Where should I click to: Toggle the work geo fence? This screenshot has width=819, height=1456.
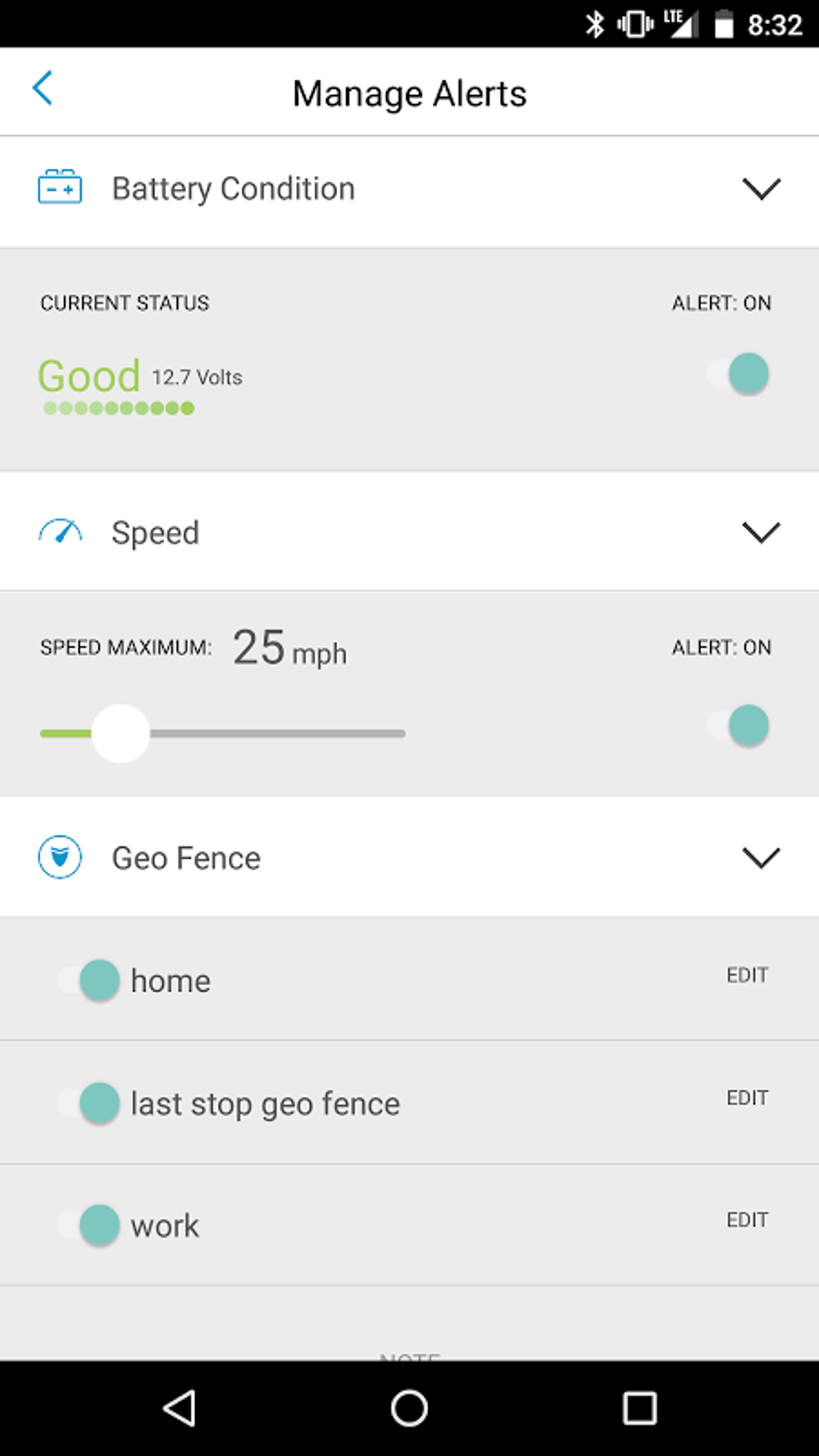pyautogui.click(x=90, y=1226)
